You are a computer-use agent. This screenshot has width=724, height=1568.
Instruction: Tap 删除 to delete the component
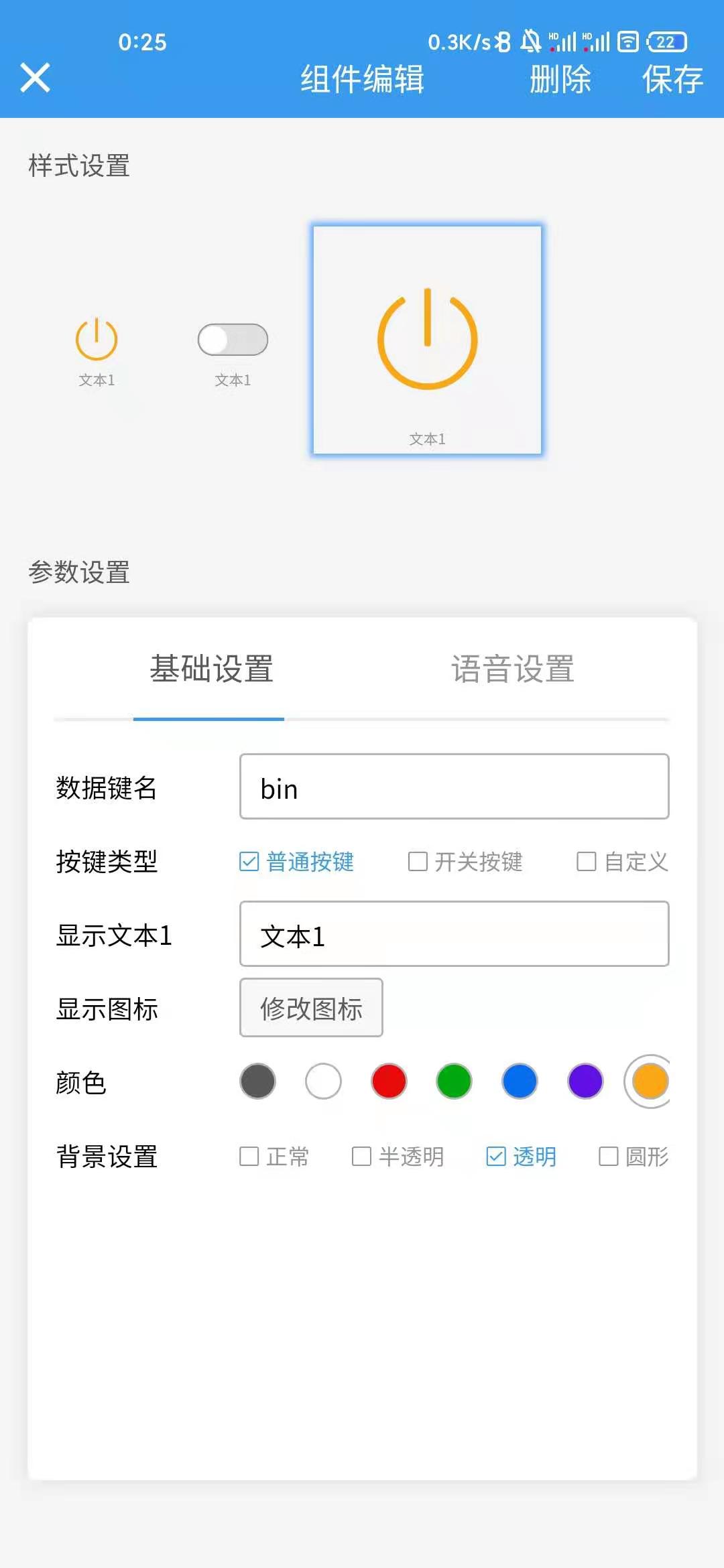click(560, 79)
